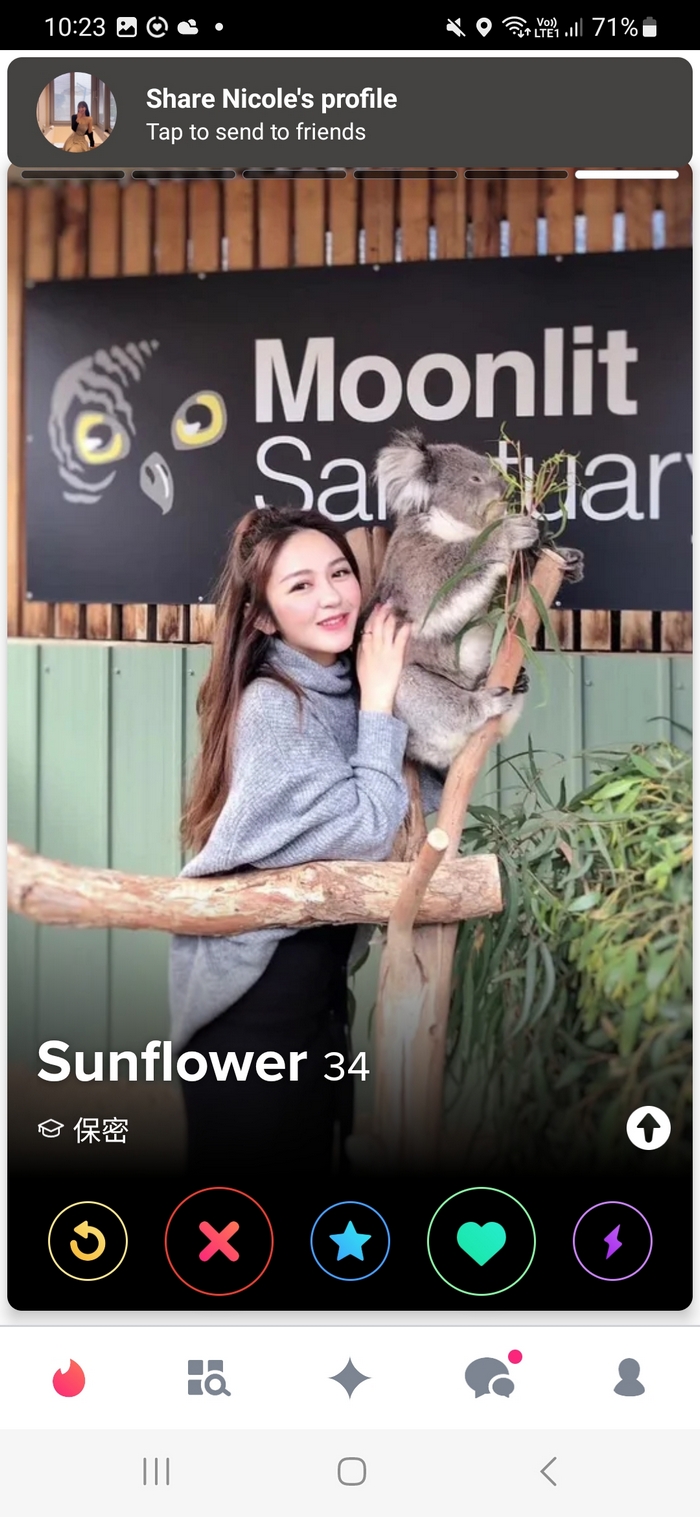Open your own profile tab
This screenshot has width=700, height=1517.
tap(629, 1378)
